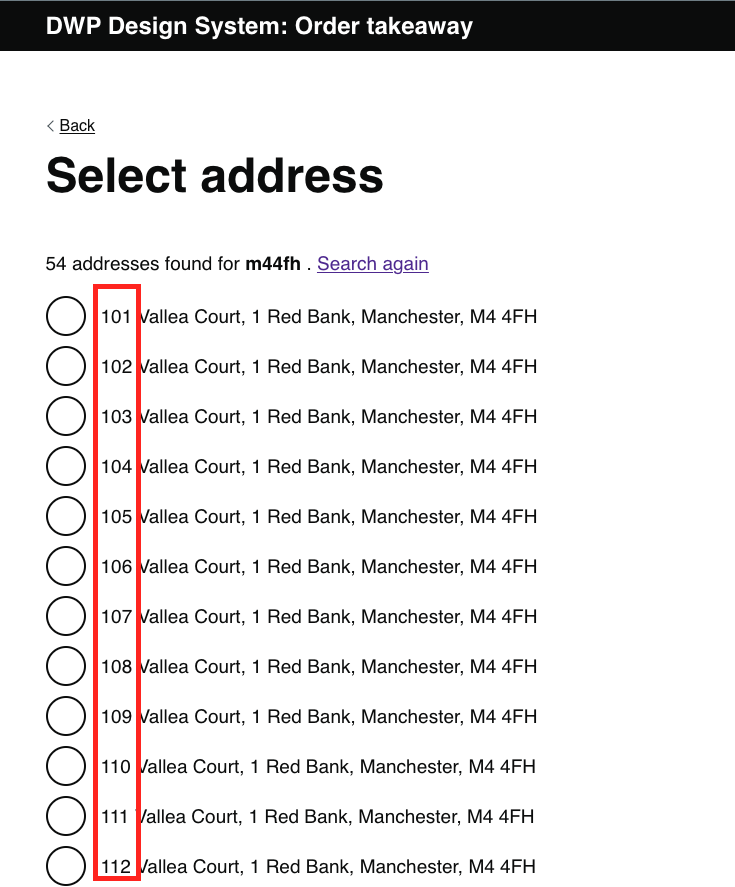Select the radio button for 103 Vallea Court

(65, 416)
